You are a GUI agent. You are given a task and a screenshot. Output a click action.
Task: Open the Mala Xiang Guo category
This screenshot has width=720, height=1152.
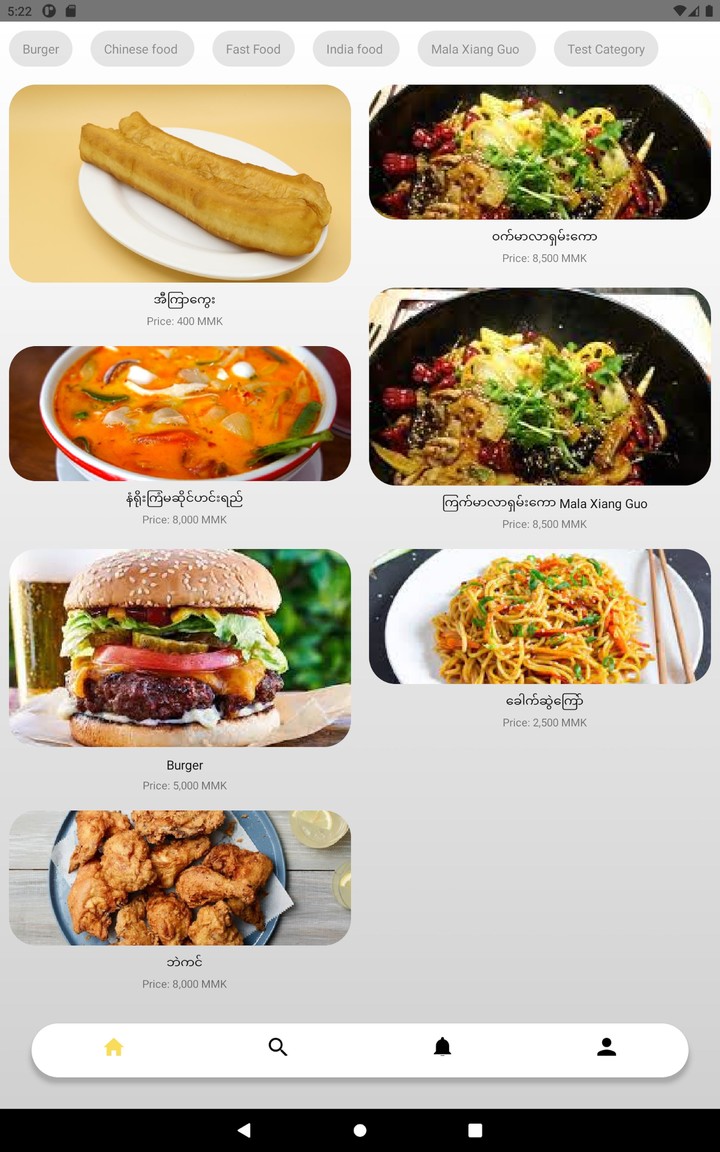[476, 48]
